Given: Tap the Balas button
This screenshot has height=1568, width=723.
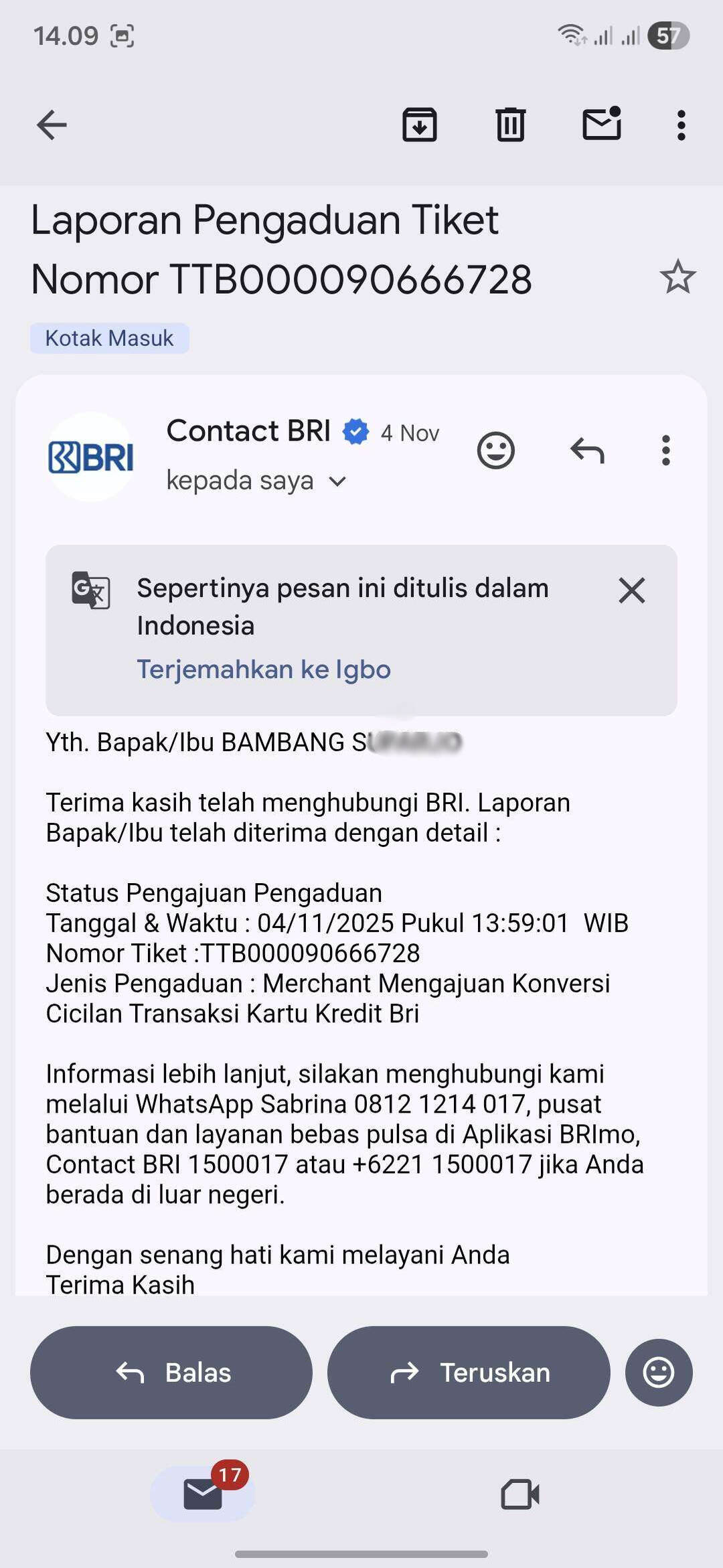Looking at the screenshot, I should (171, 1373).
